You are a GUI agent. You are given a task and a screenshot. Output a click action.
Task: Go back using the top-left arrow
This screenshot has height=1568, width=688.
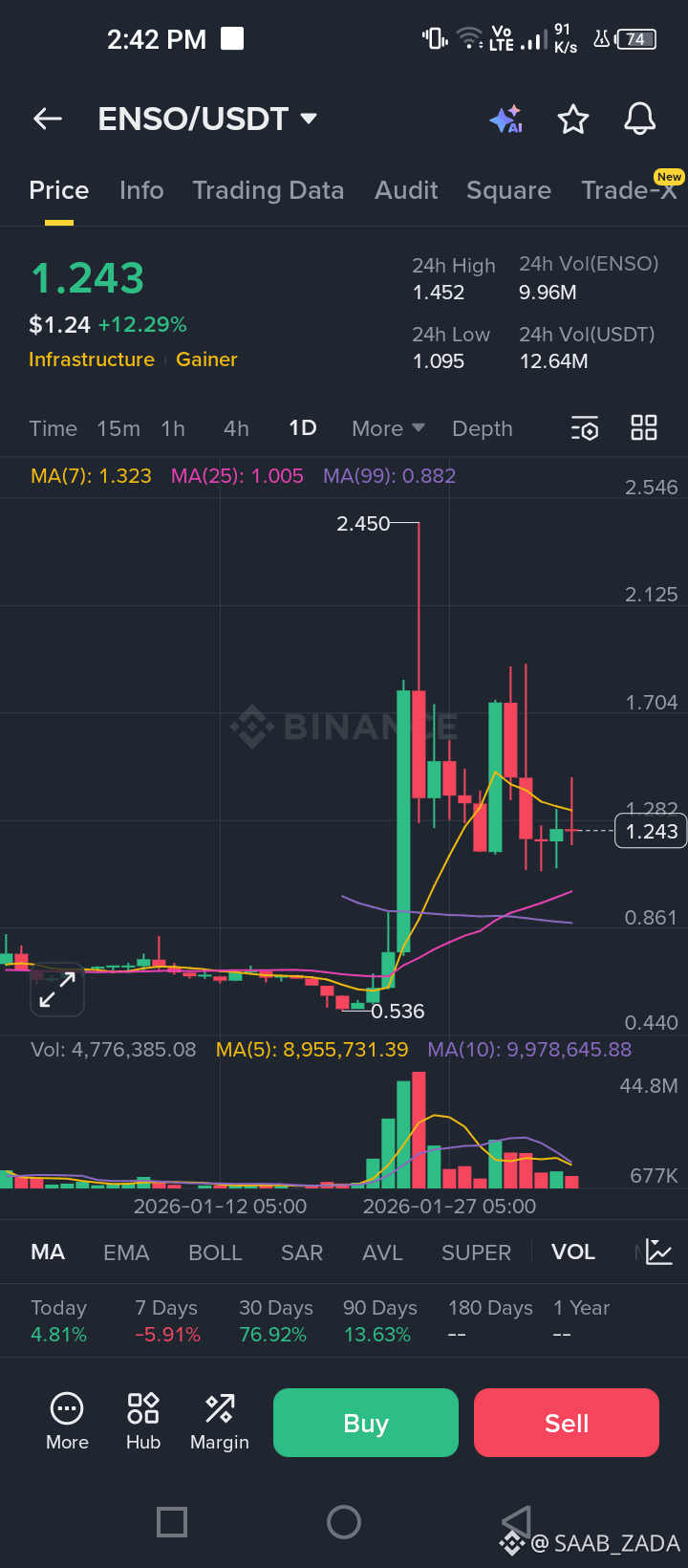(x=48, y=119)
